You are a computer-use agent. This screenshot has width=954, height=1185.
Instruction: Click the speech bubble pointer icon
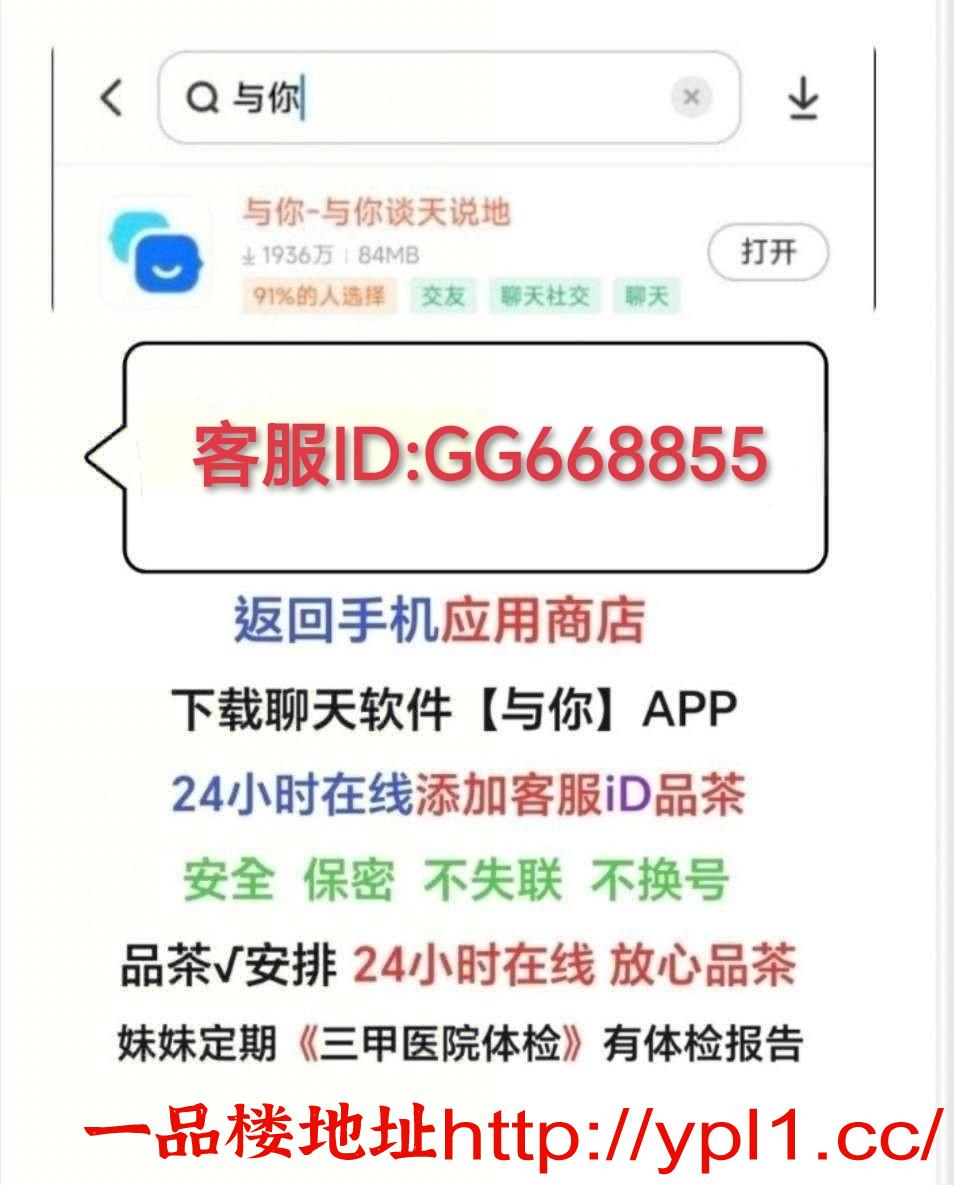pos(103,458)
